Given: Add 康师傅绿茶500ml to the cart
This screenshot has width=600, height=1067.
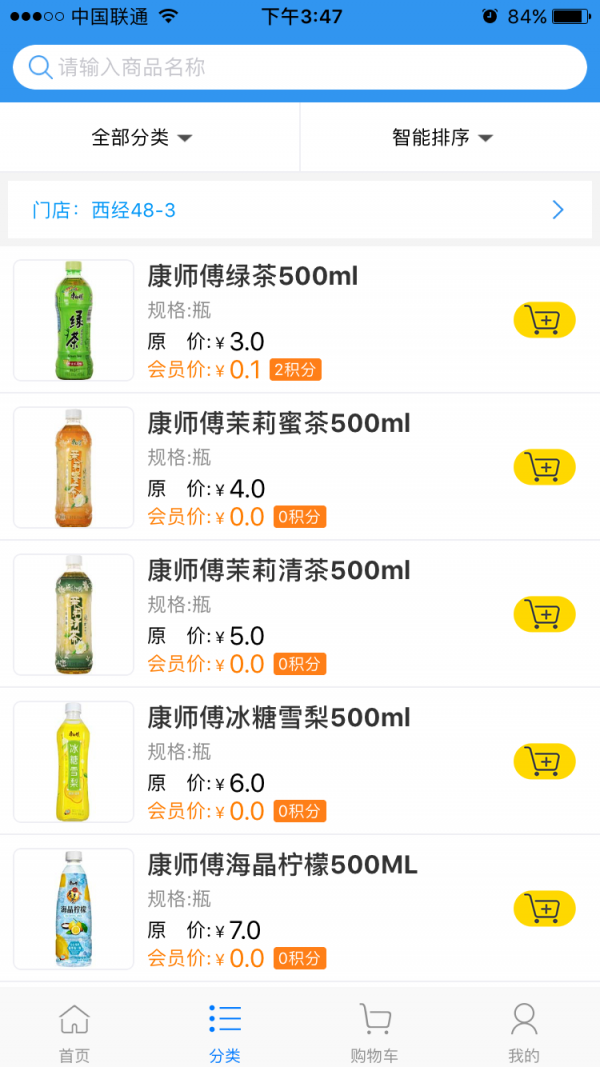Looking at the screenshot, I should [544, 320].
